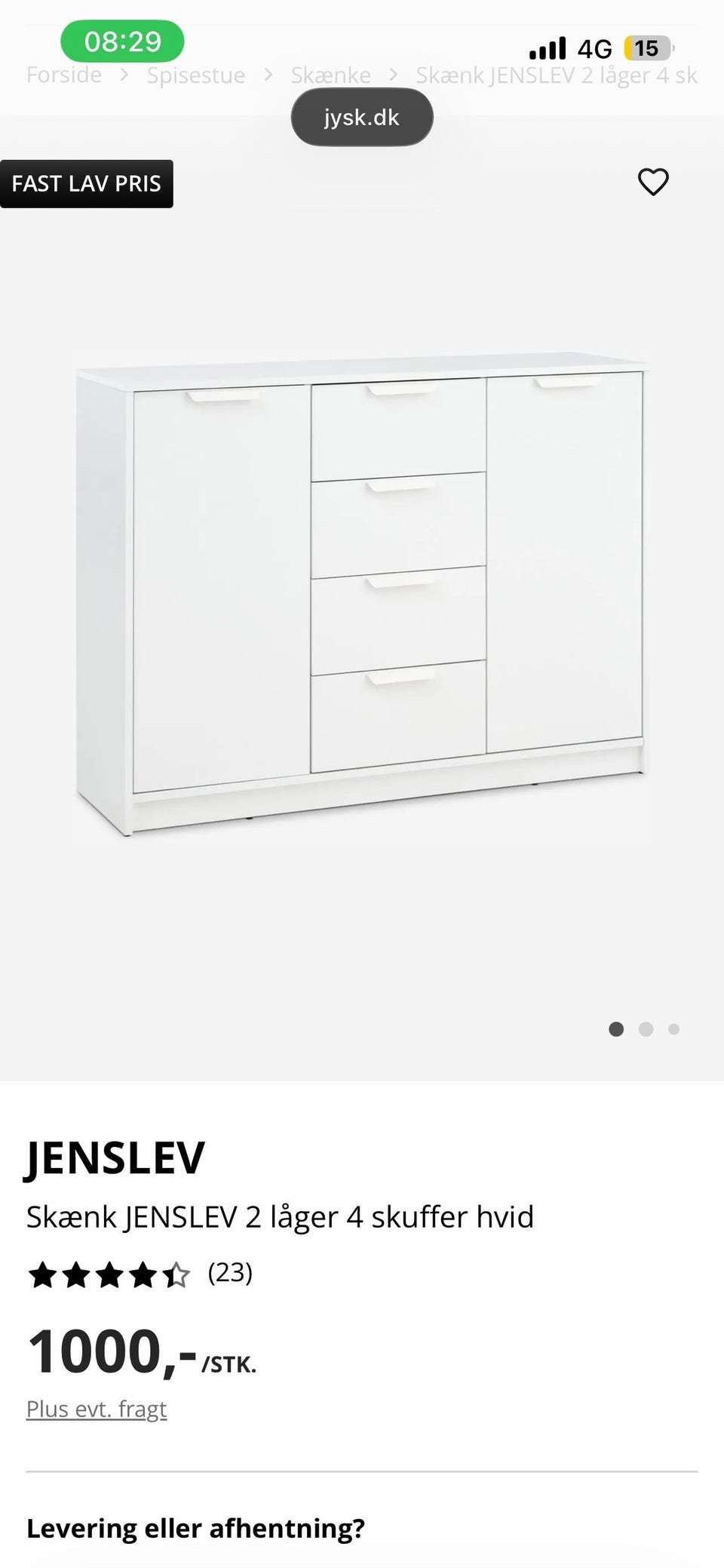Screen dimensions: 724x1568
Task: Tap the jysk.dk address pill
Action: coord(362,117)
